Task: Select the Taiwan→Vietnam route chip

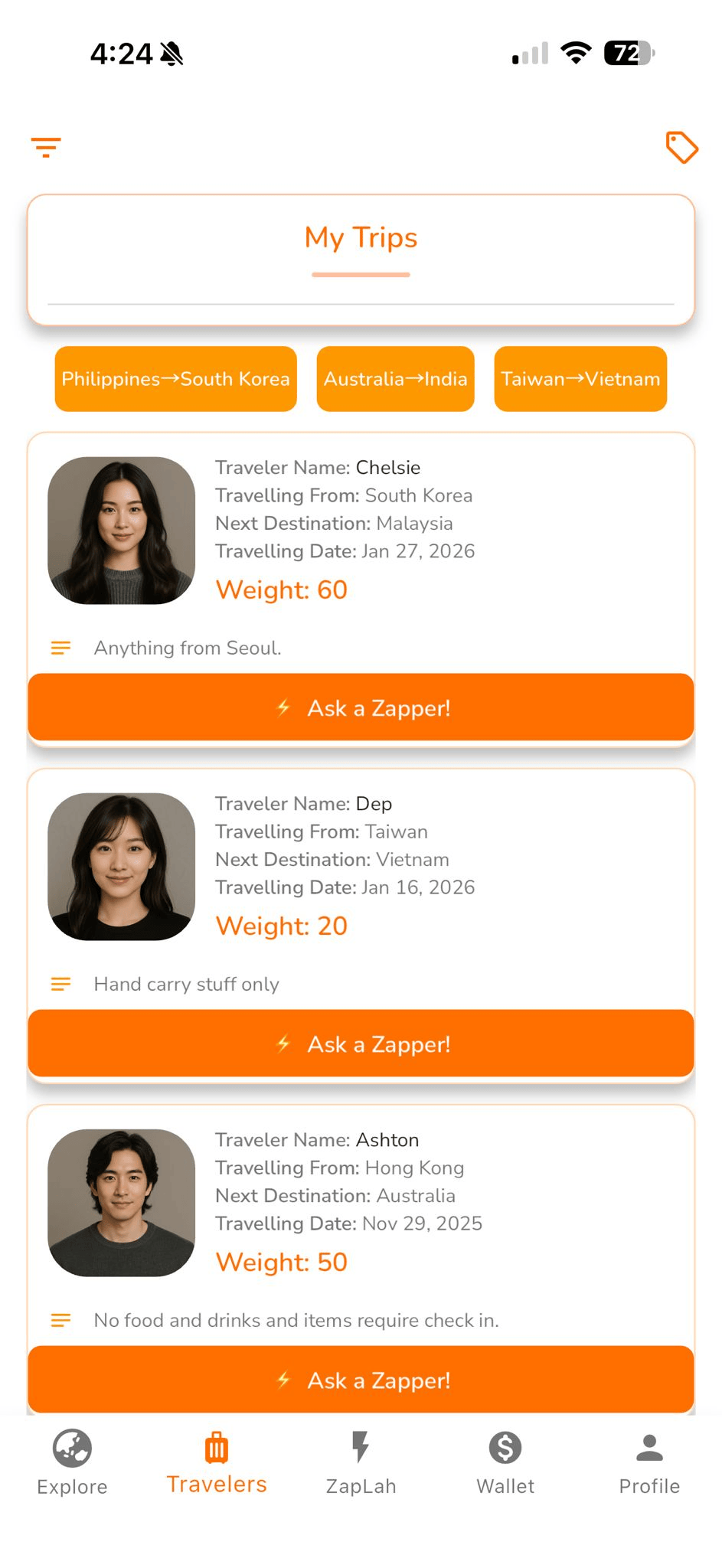Action: (x=580, y=378)
